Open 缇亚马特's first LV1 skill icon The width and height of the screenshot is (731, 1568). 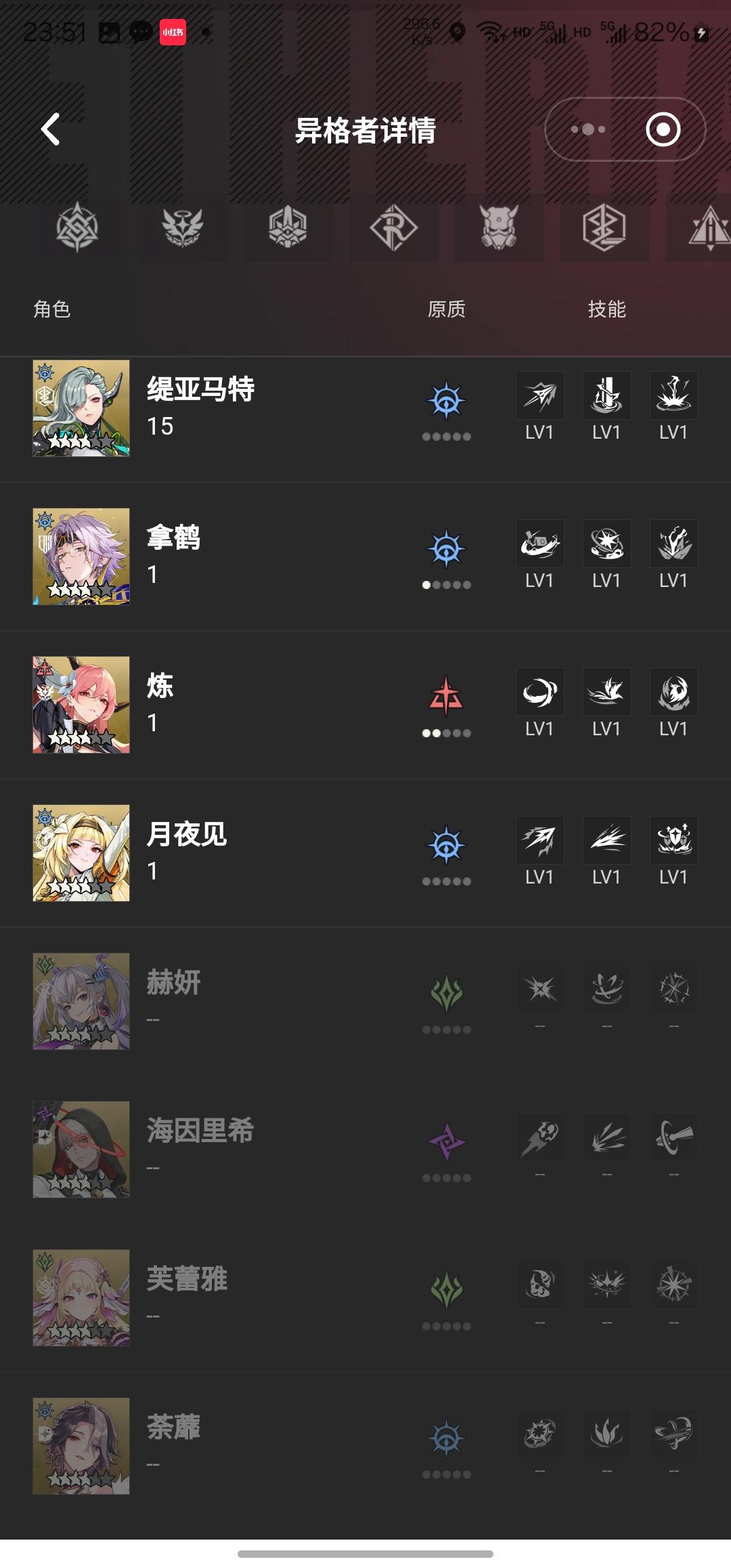tap(539, 395)
